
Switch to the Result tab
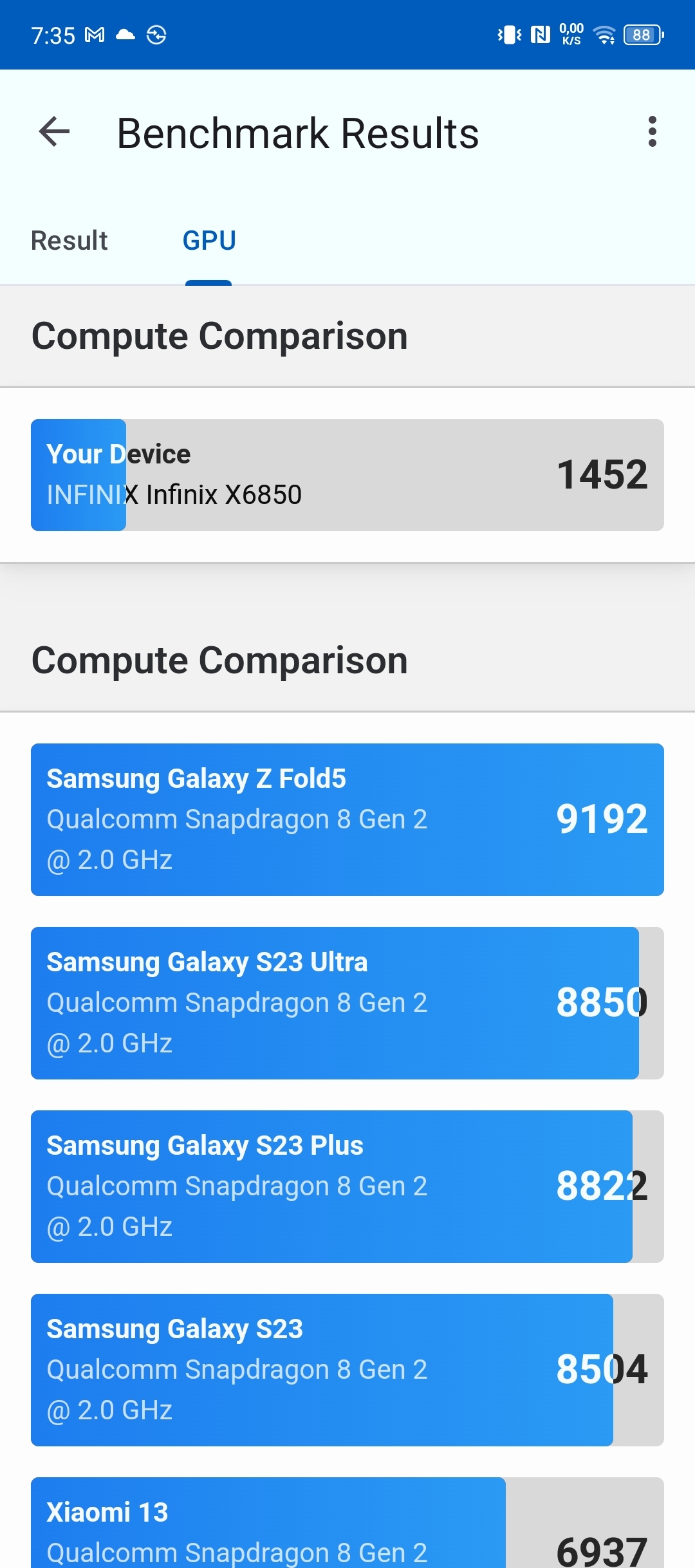pos(69,241)
